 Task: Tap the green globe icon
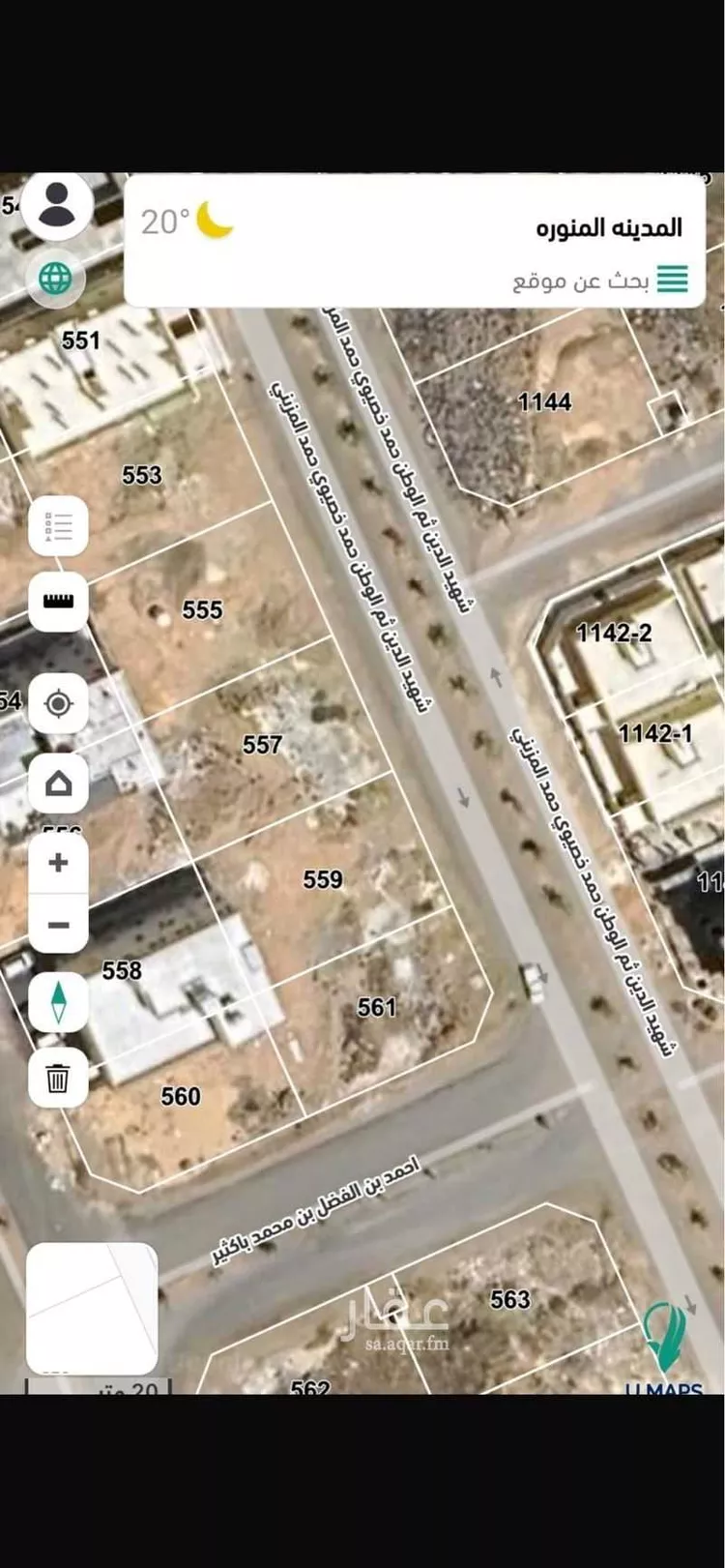[56, 279]
